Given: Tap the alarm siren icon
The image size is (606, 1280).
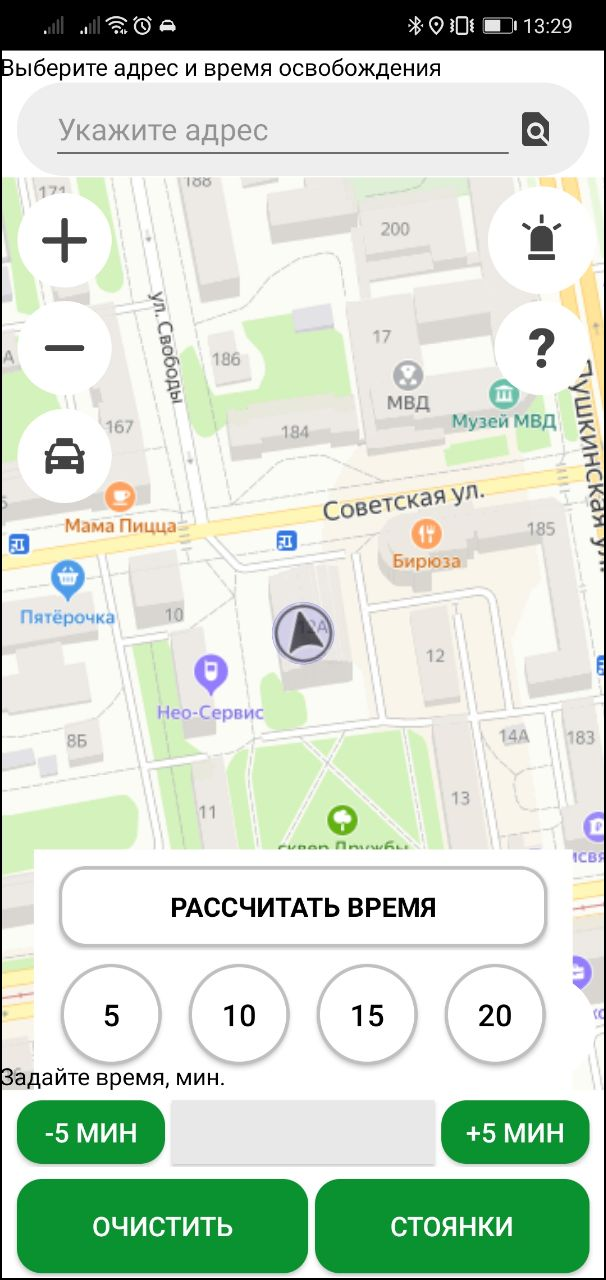Looking at the screenshot, I should point(540,241).
